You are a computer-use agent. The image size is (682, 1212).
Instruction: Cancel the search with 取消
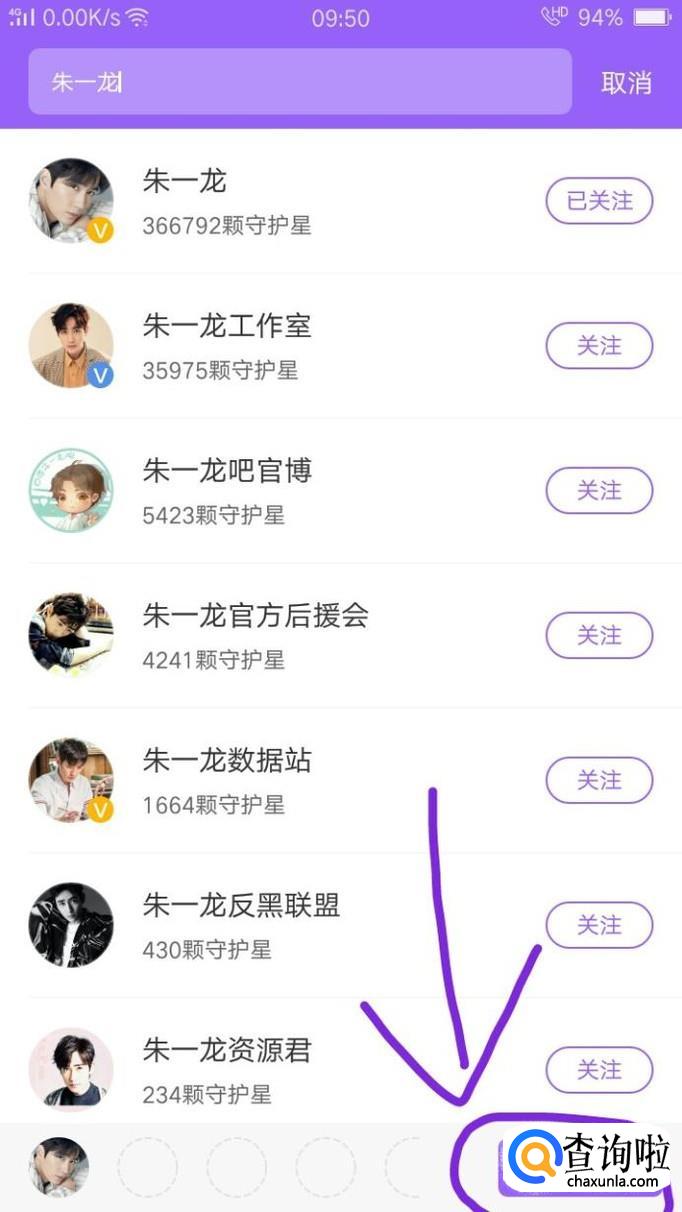tap(626, 83)
